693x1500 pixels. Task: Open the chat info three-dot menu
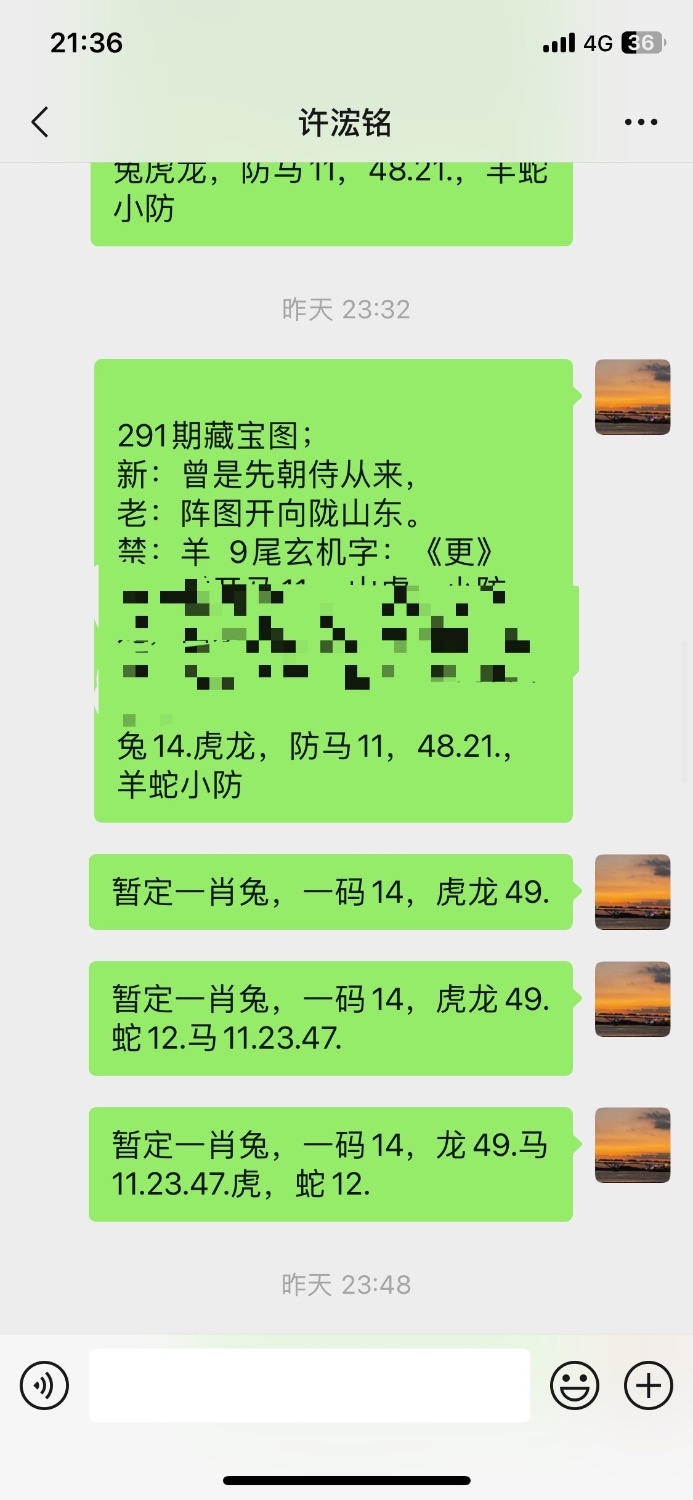[x=640, y=122]
